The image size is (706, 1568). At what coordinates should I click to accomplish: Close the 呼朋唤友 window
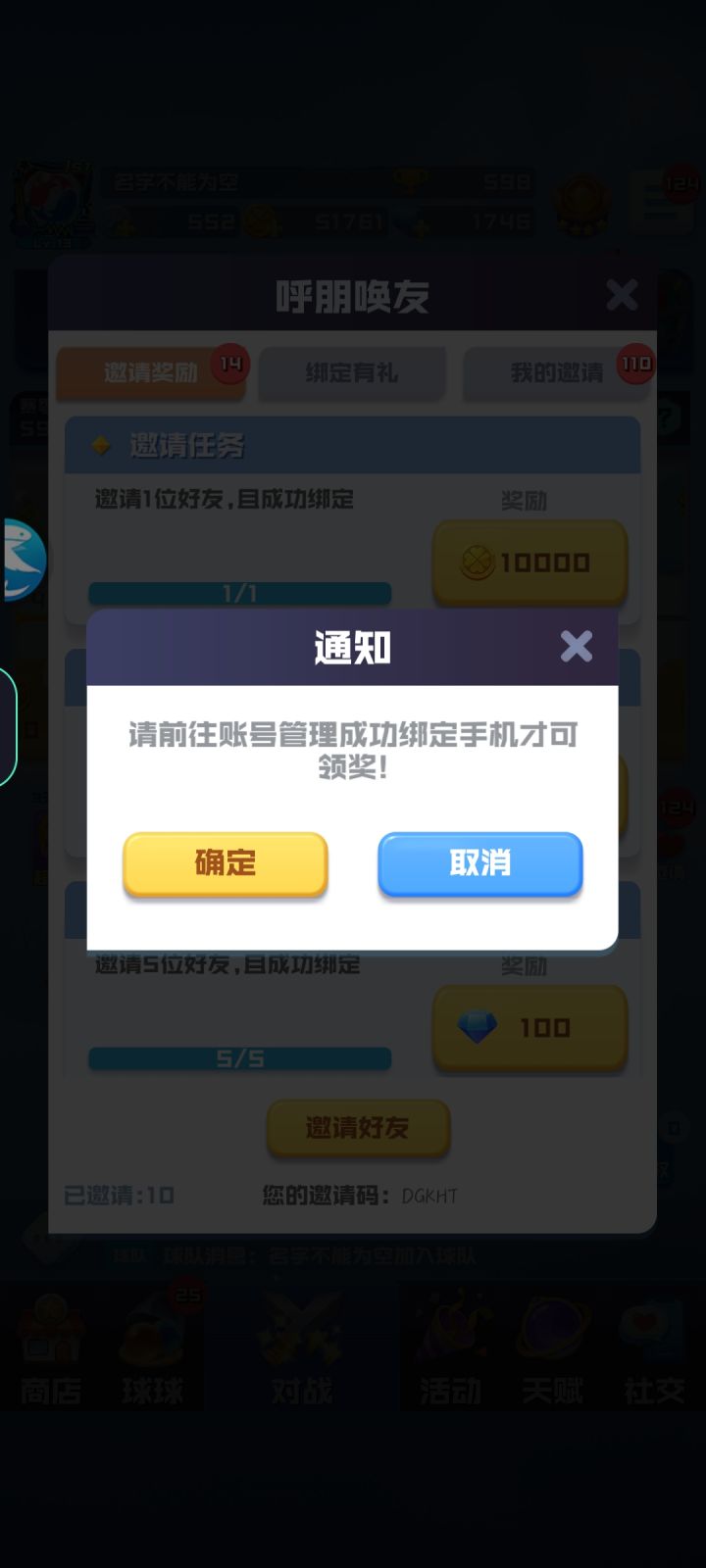621,294
